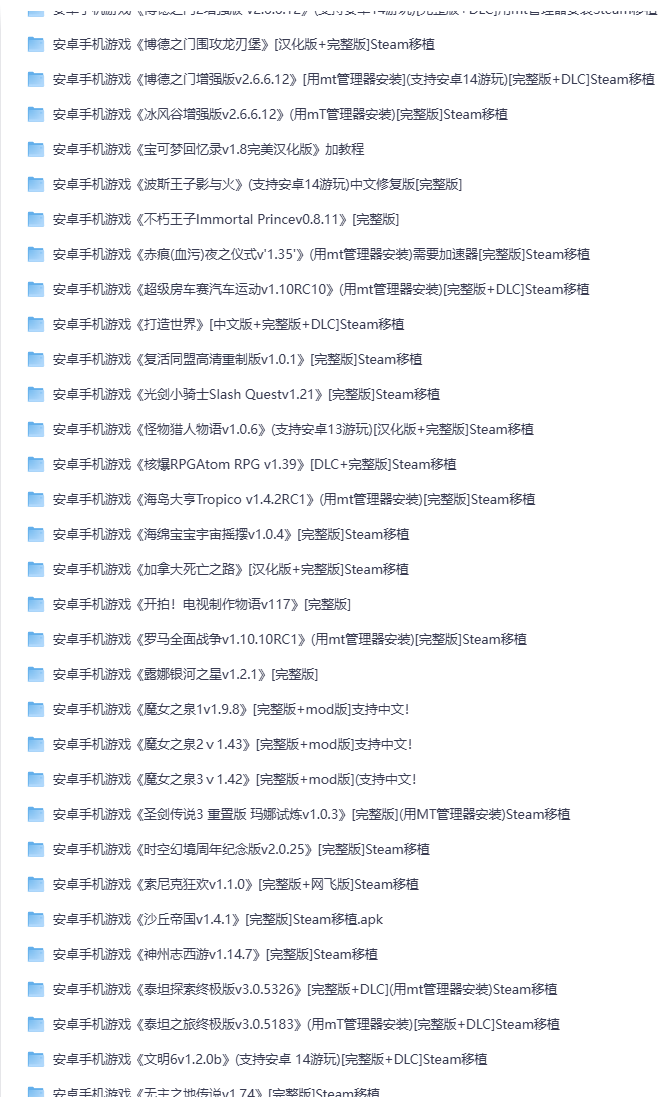Open the 魔女之泉2 folder
Image resolution: width=671 pixels, height=1097 pixels.
tap(232, 744)
